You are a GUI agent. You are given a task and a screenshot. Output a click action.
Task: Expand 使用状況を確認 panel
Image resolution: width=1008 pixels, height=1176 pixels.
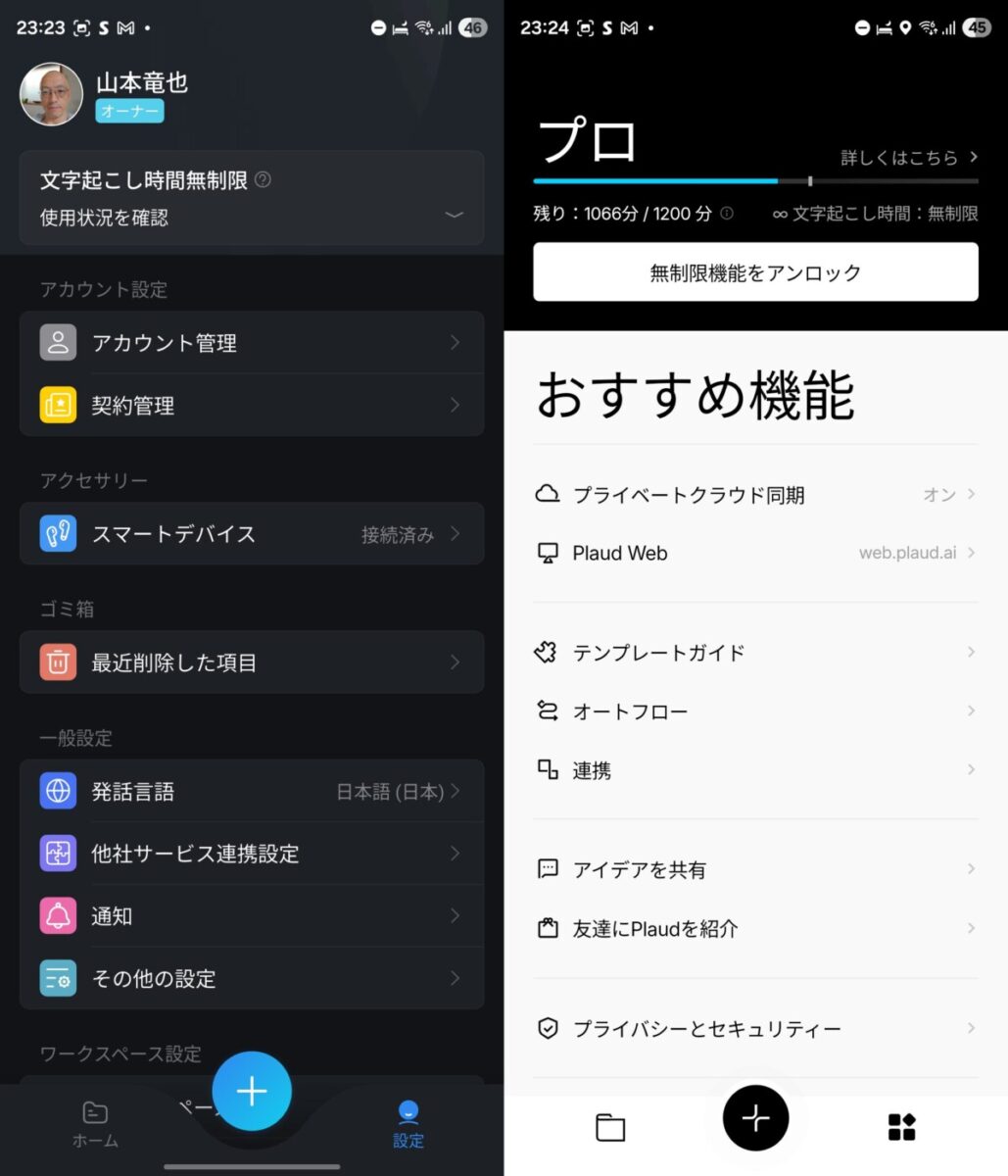point(251,216)
